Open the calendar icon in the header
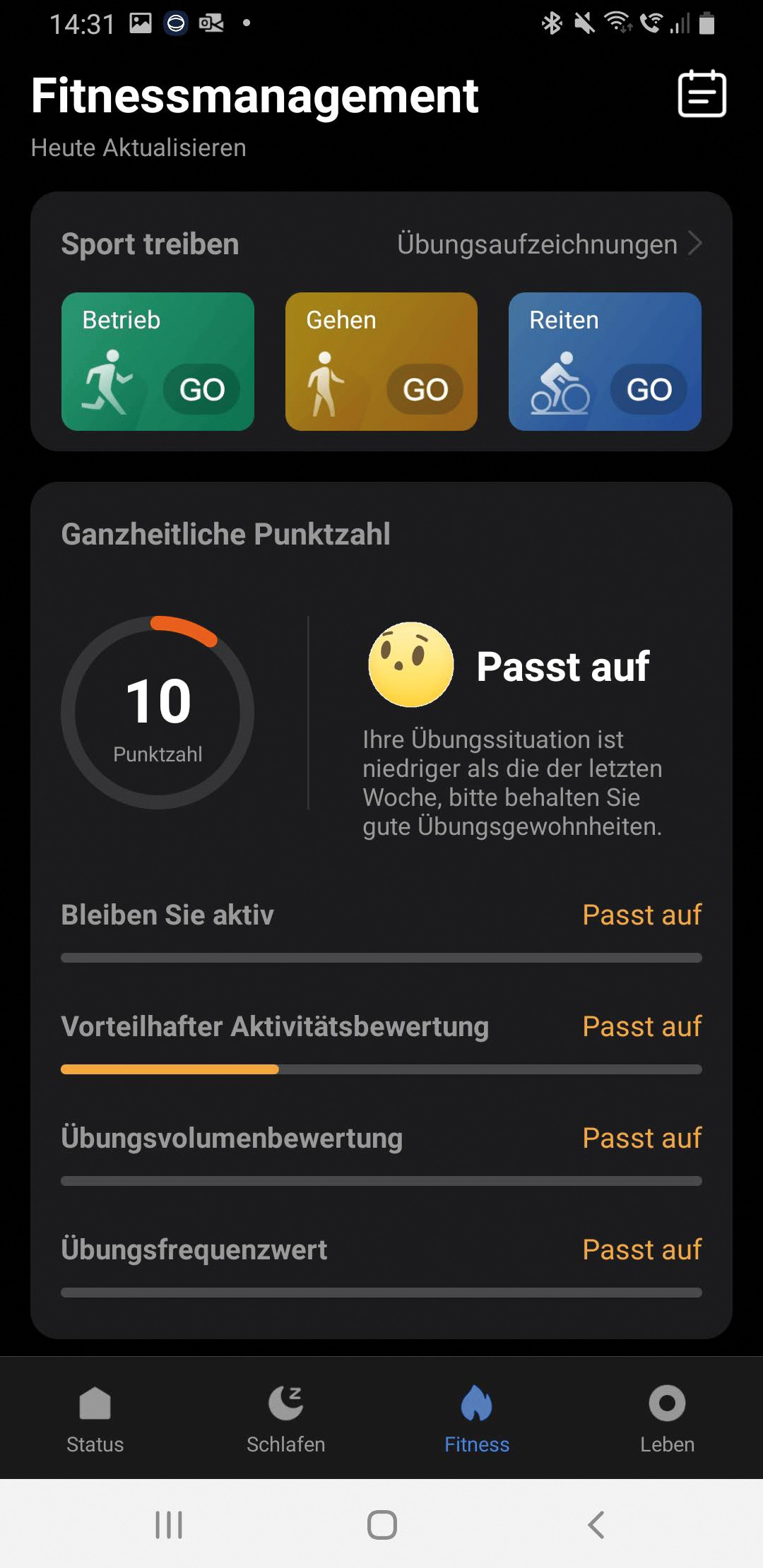 tap(702, 94)
